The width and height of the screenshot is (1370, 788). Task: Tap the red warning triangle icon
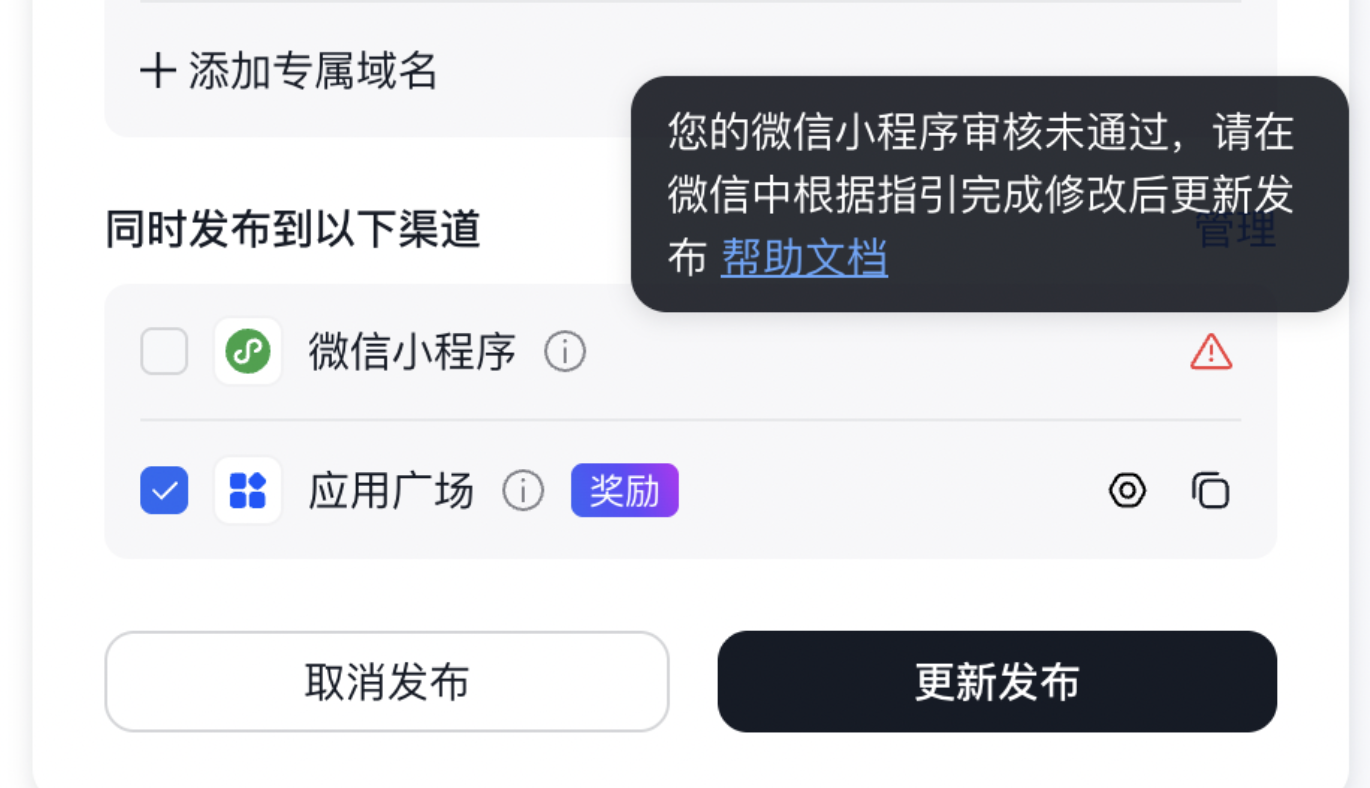tap(1211, 352)
